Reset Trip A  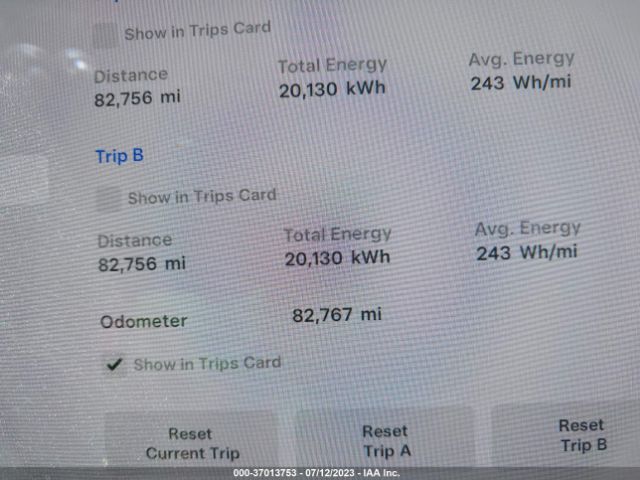385,439
